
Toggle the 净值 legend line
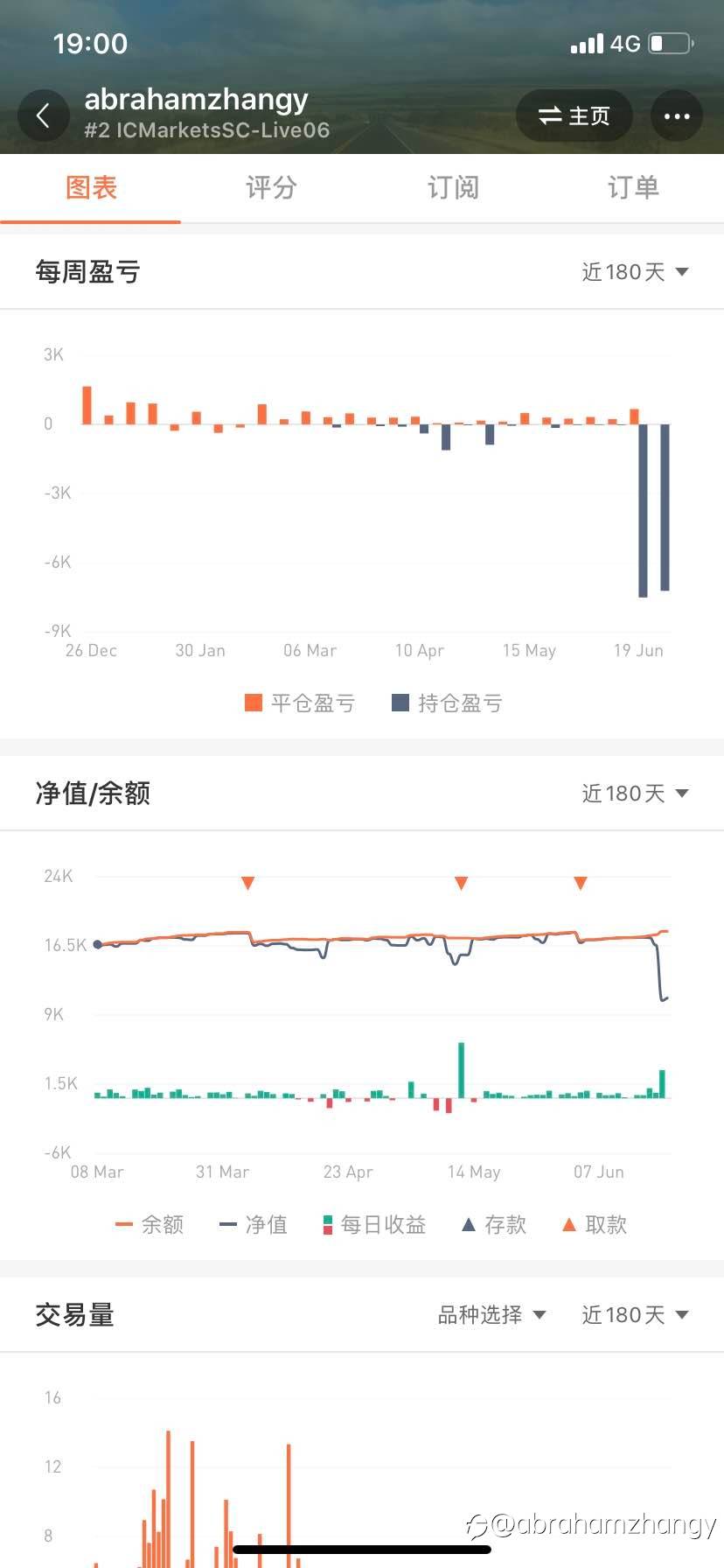click(x=254, y=1224)
